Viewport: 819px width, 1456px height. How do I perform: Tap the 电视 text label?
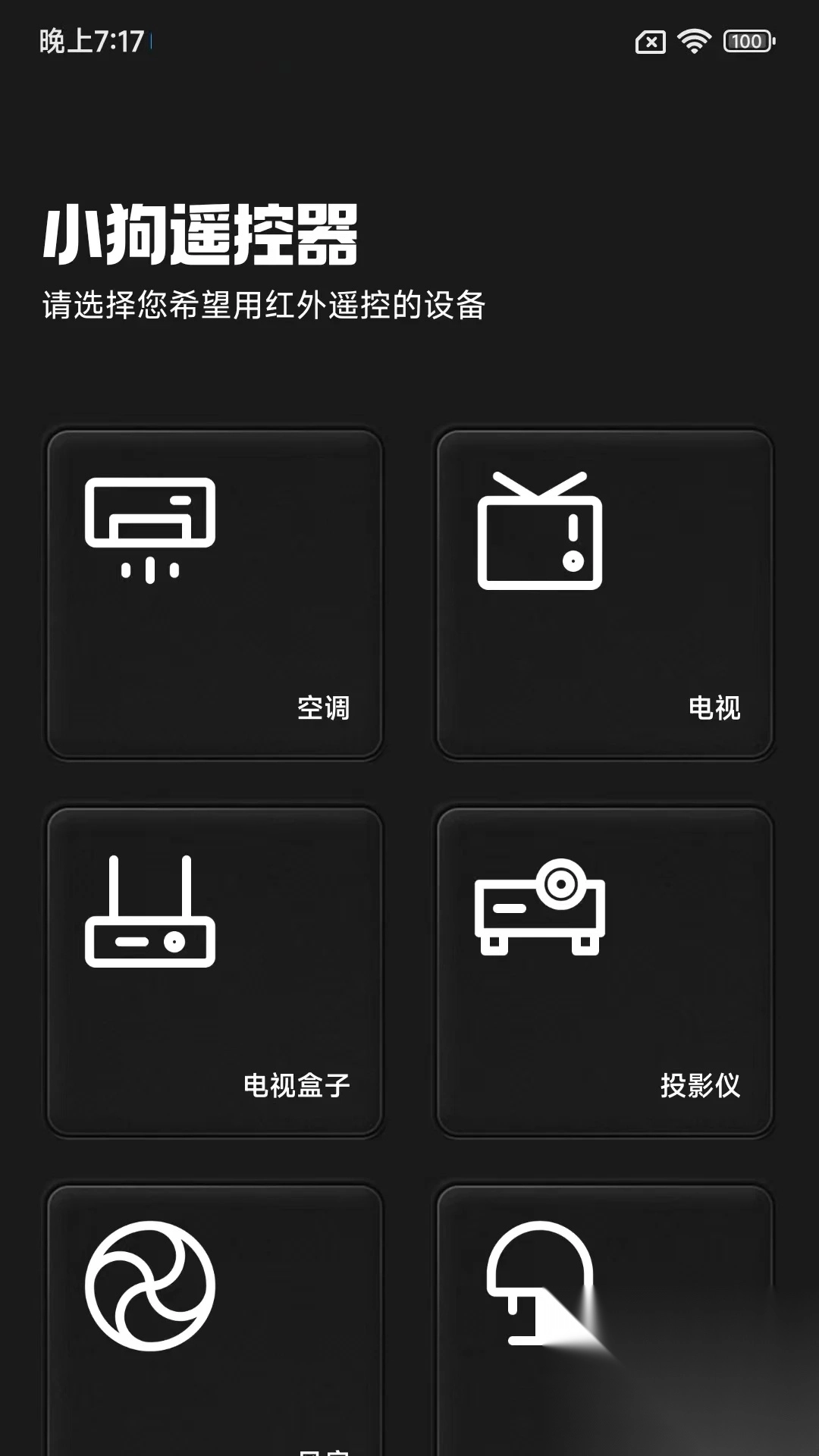click(x=714, y=710)
